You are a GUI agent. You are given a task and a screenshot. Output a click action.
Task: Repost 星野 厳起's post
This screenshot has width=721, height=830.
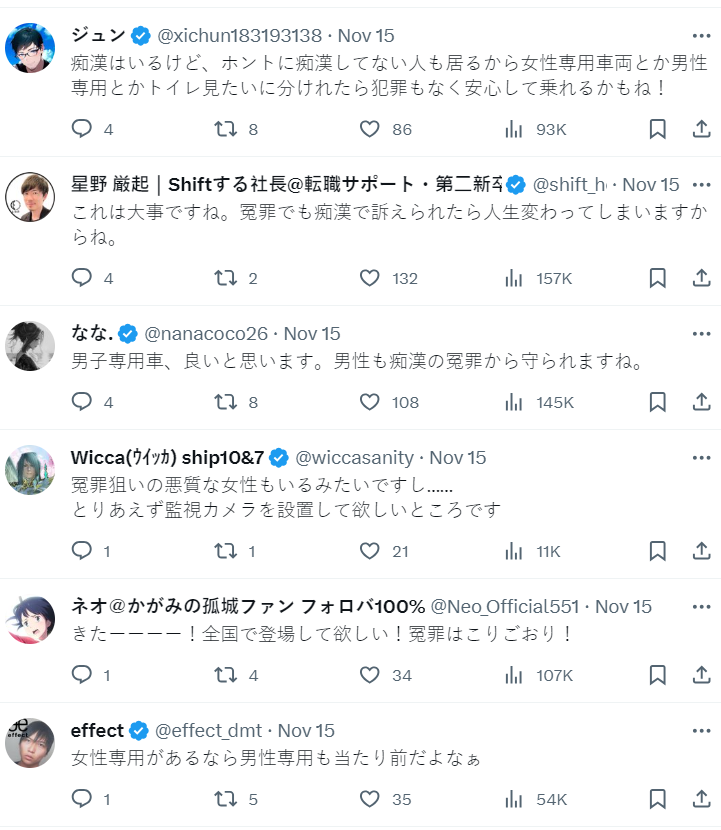[x=226, y=278]
